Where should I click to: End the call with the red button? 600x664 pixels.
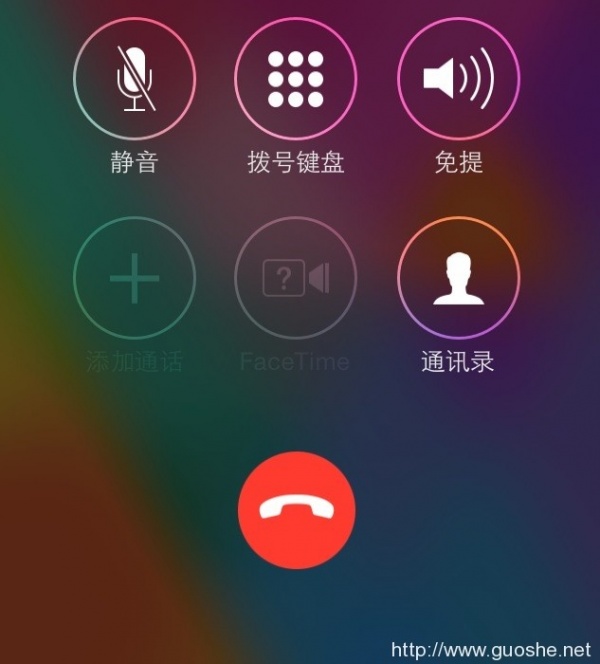point(296,510)
